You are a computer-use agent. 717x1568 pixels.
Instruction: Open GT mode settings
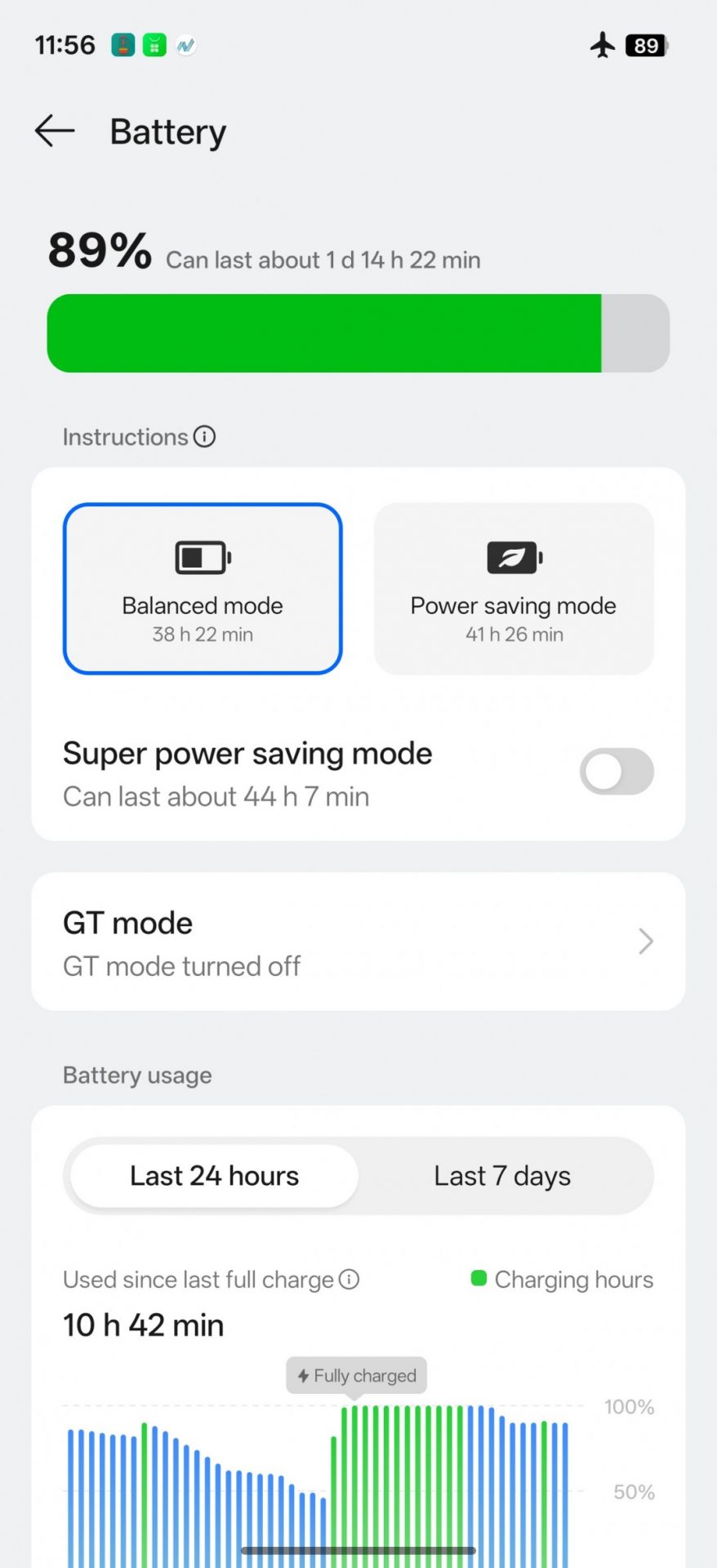(358, 942)
